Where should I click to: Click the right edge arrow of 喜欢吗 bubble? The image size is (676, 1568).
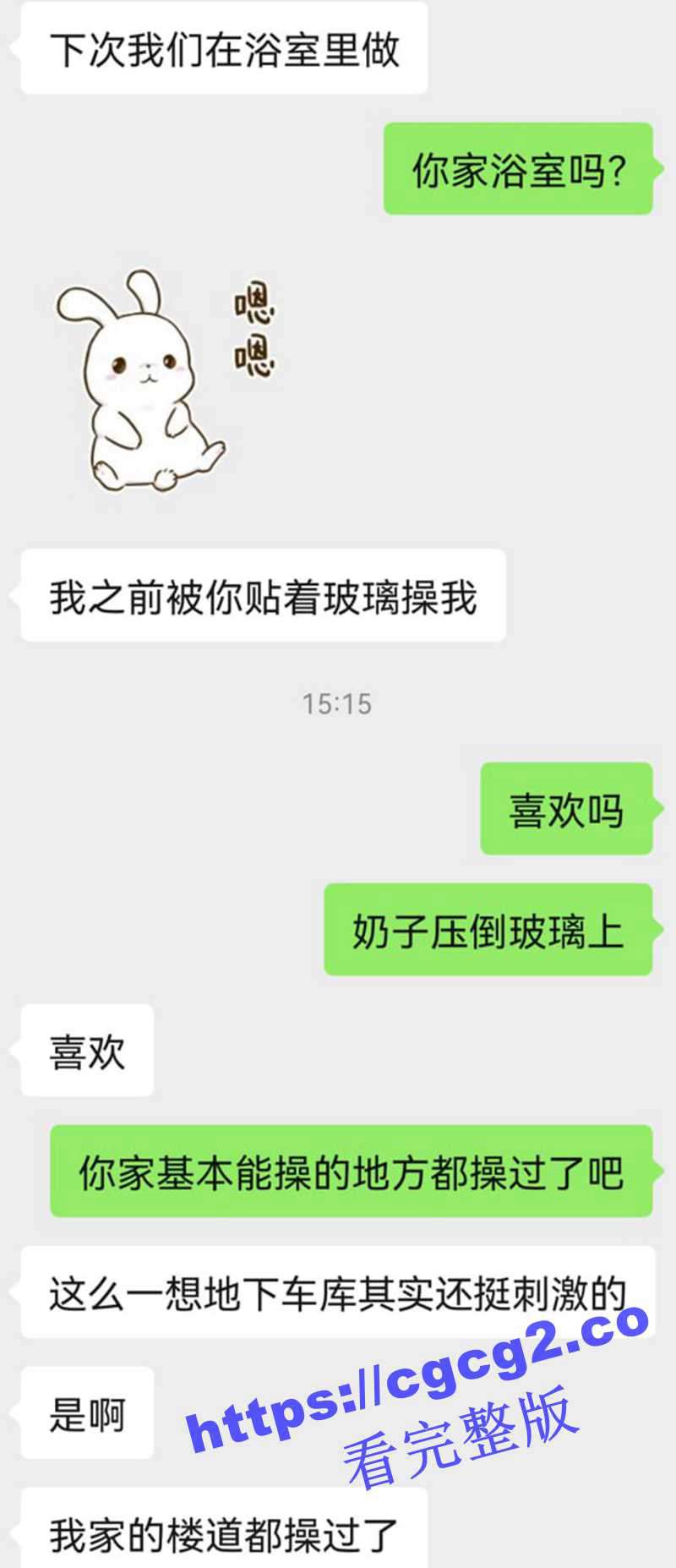pos(659,809)
